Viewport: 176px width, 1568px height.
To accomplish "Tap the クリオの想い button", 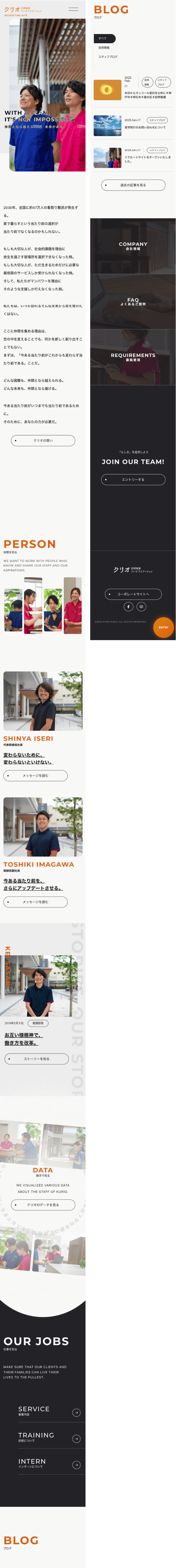I will point(43,440).
